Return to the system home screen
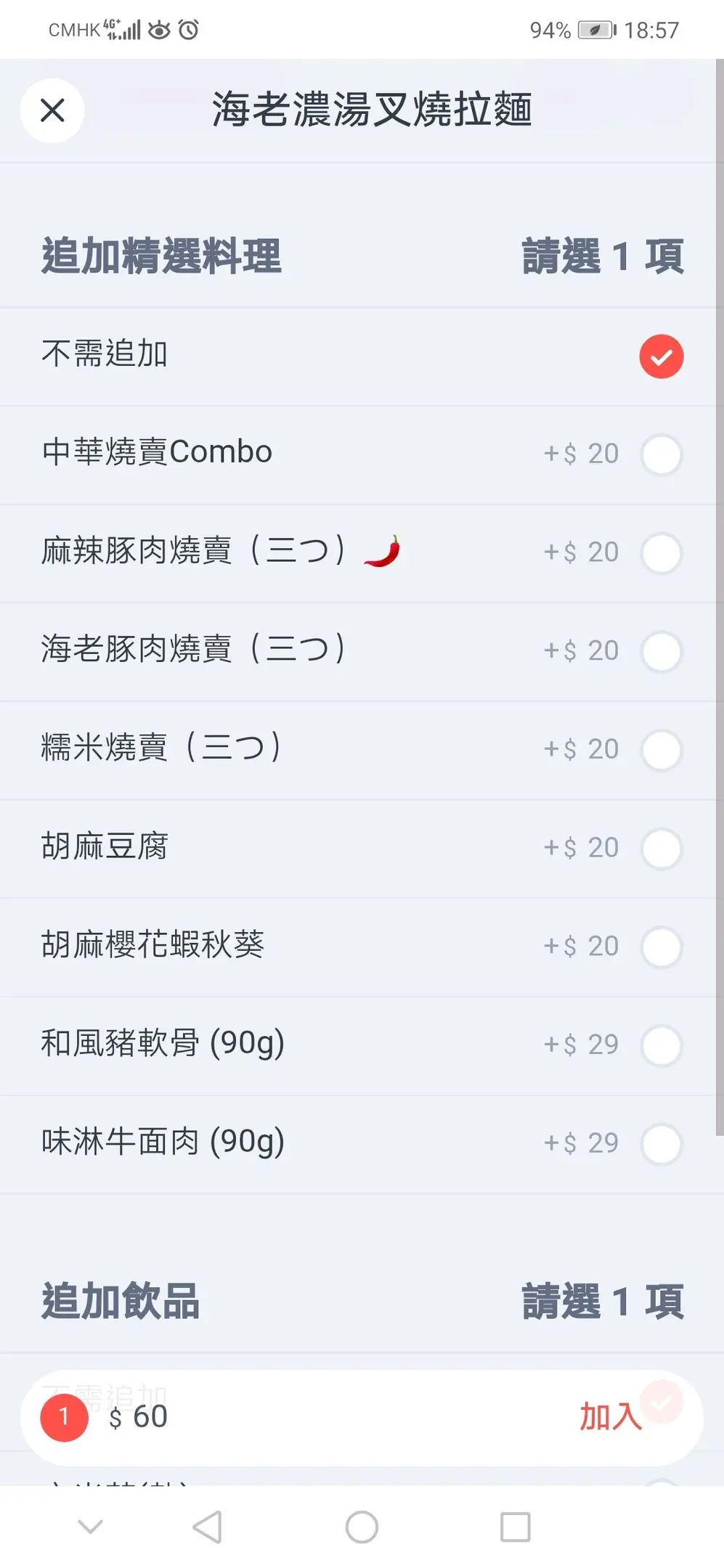 pos(362,1527)
